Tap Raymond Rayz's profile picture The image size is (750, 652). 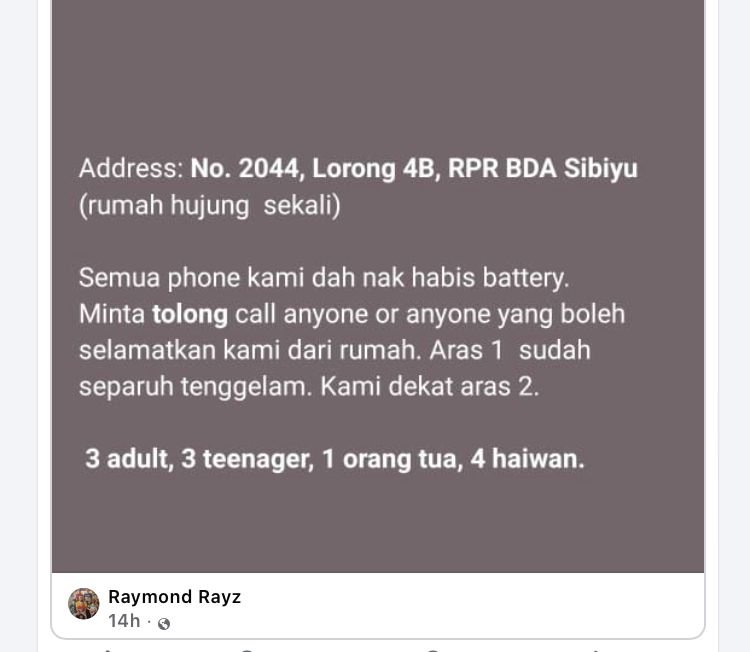[x=84, y=604]
